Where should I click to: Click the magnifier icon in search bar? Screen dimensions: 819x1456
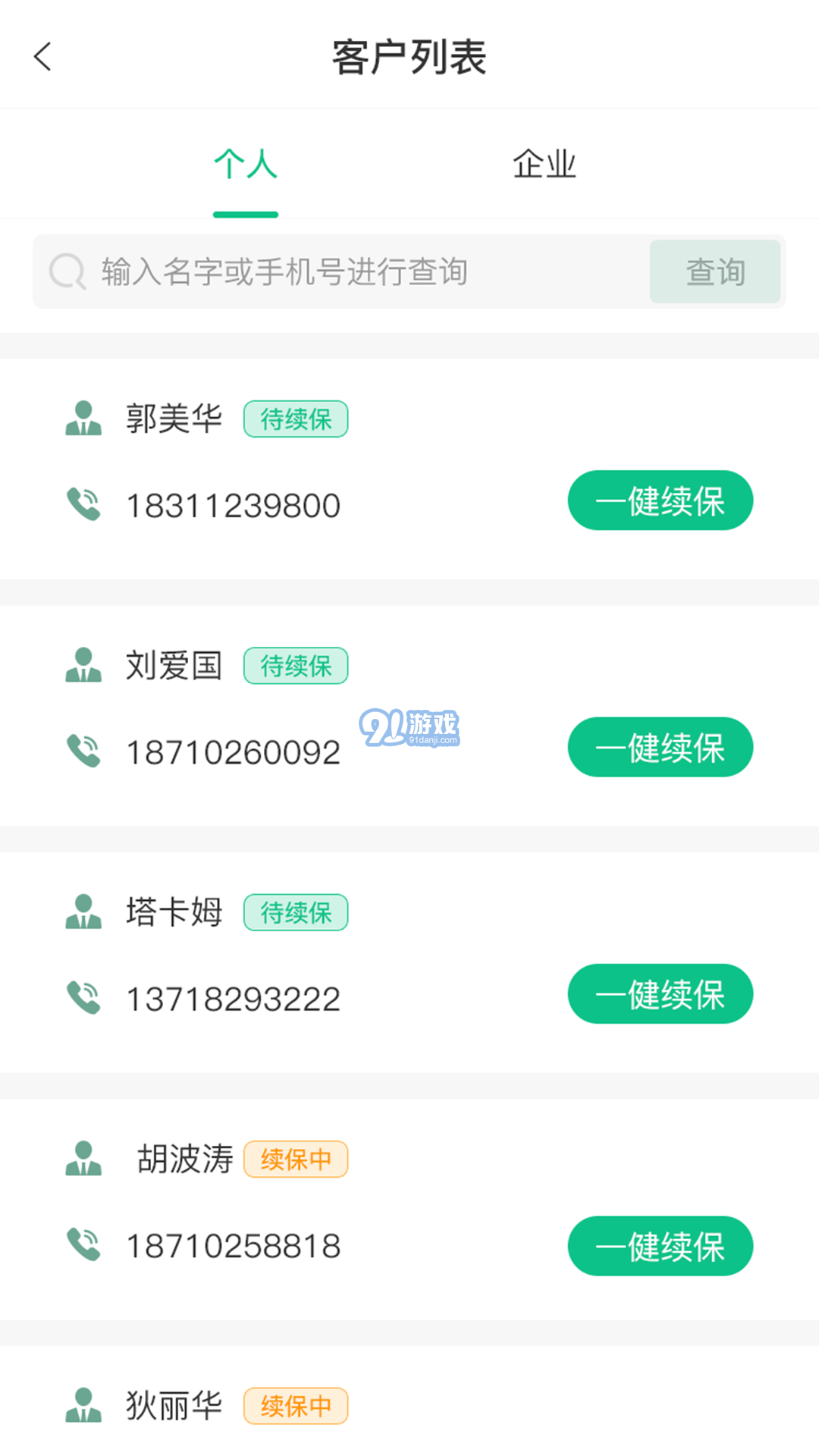point(67,271)
